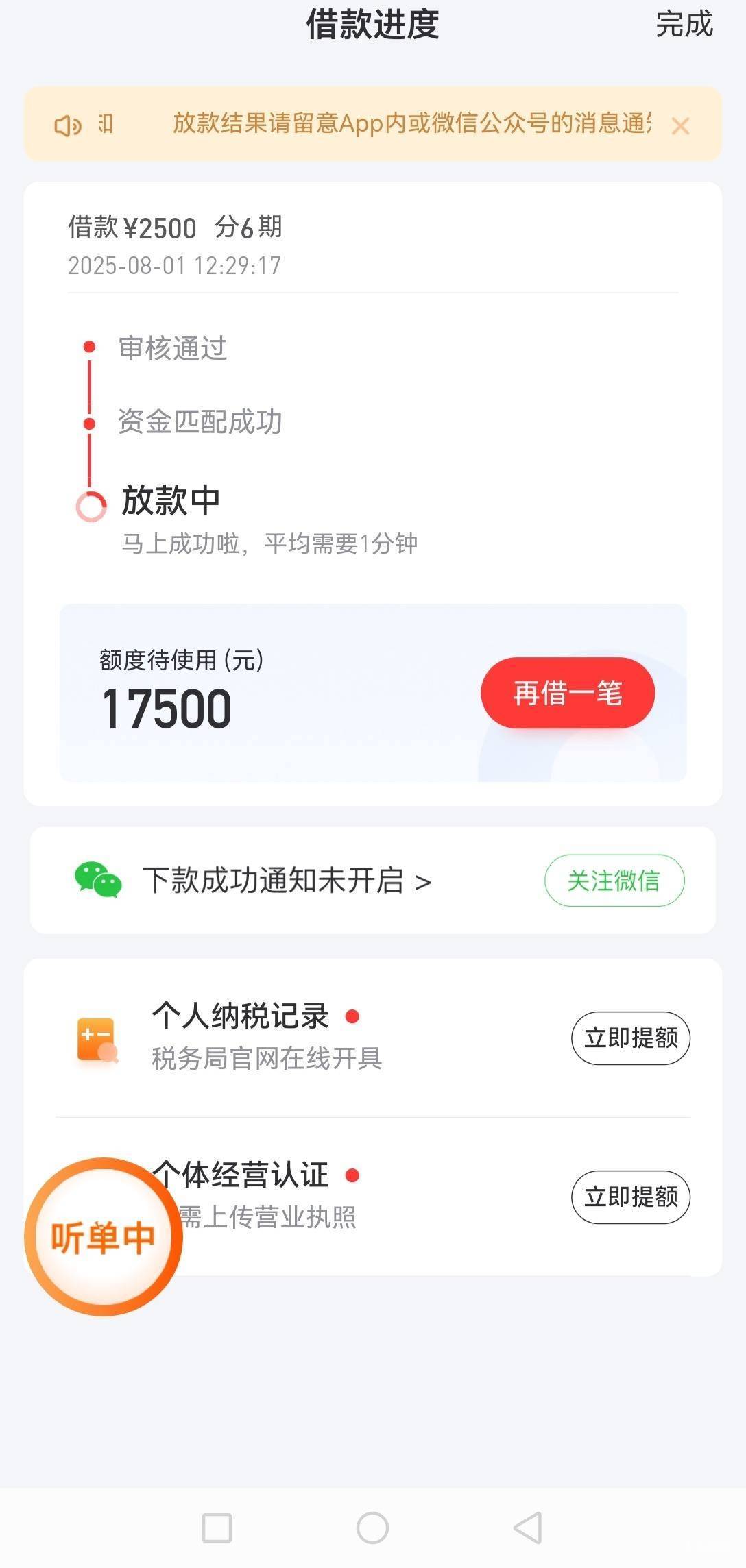Image resolution: width=746 pixels, height=1568 pixels.
Task: Tap 立即提额 for 个体经营认证
Action: [631, 1197]
